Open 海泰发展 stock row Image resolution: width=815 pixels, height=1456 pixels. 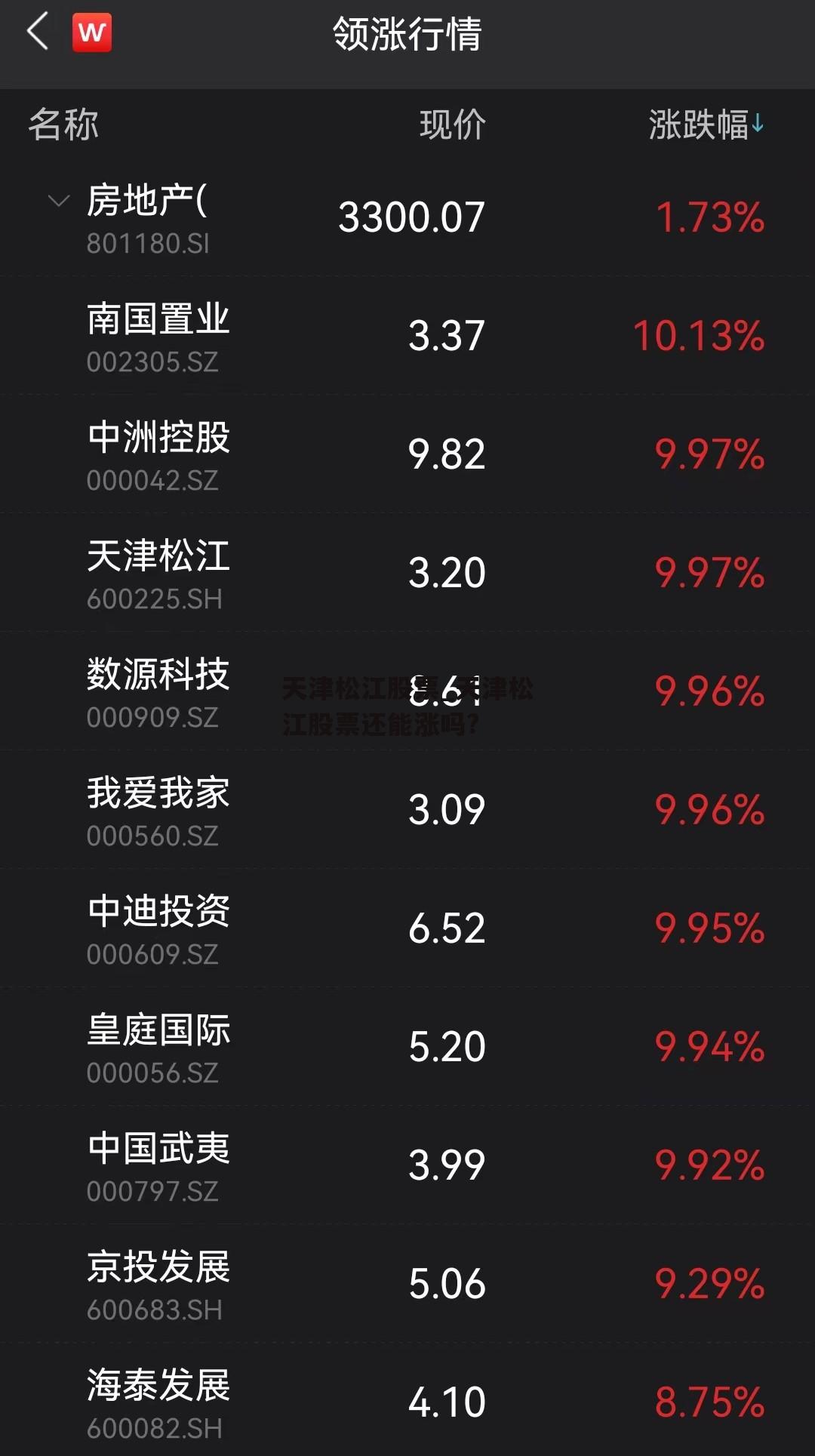407,1400
